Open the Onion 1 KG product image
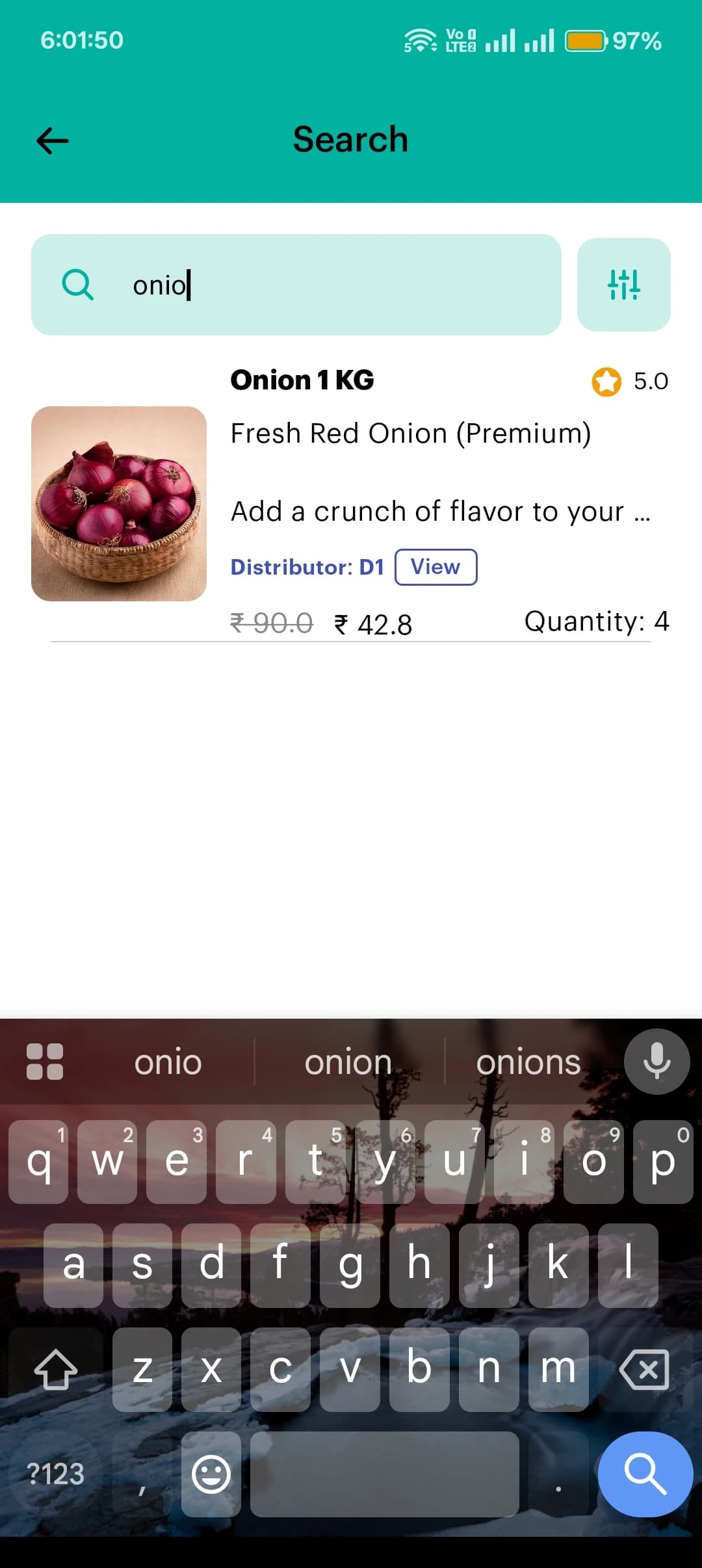Screen dimensions: 702x1568 point(119,504)
